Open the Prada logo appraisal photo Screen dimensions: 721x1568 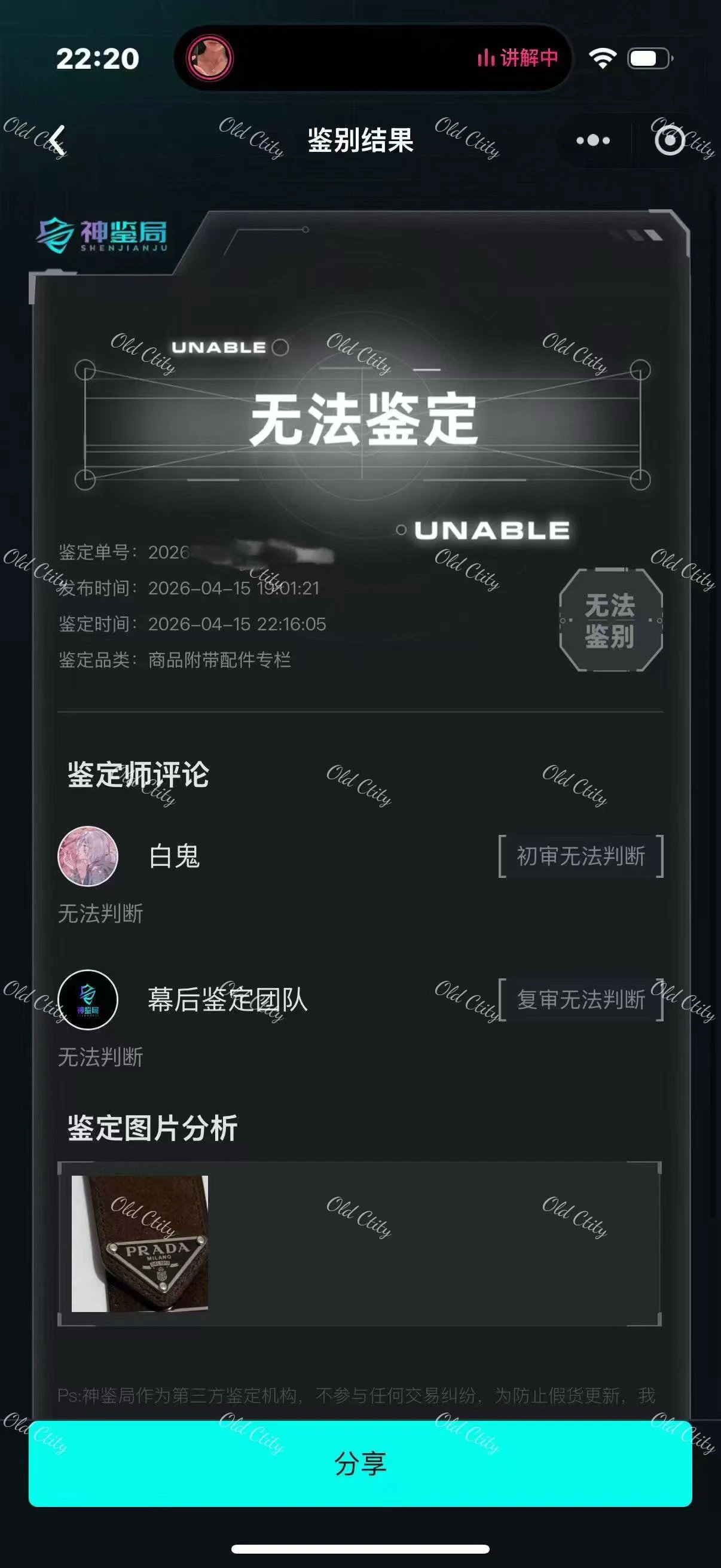[x=140, y=1243]
